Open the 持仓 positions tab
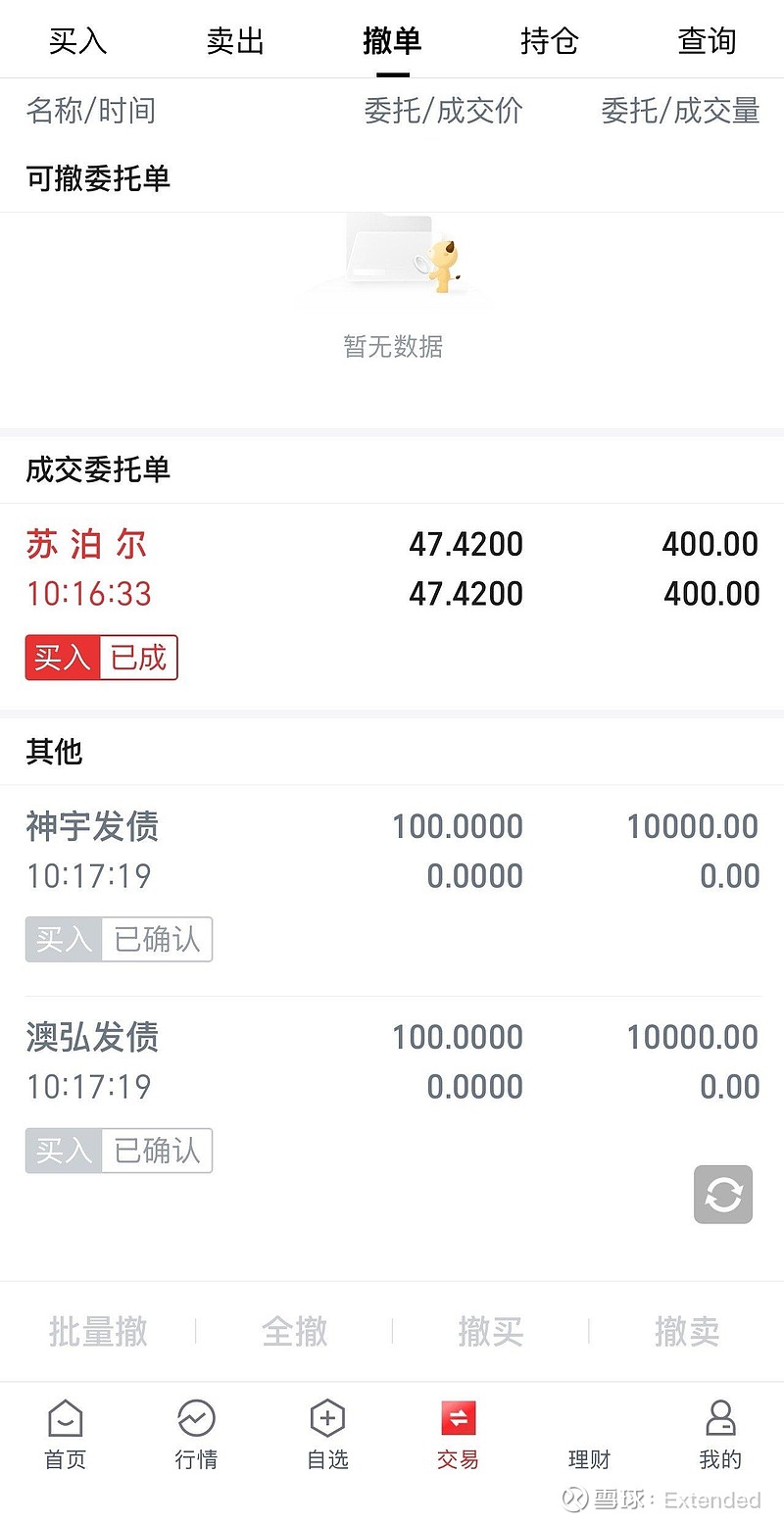 [x=550, y=41]
